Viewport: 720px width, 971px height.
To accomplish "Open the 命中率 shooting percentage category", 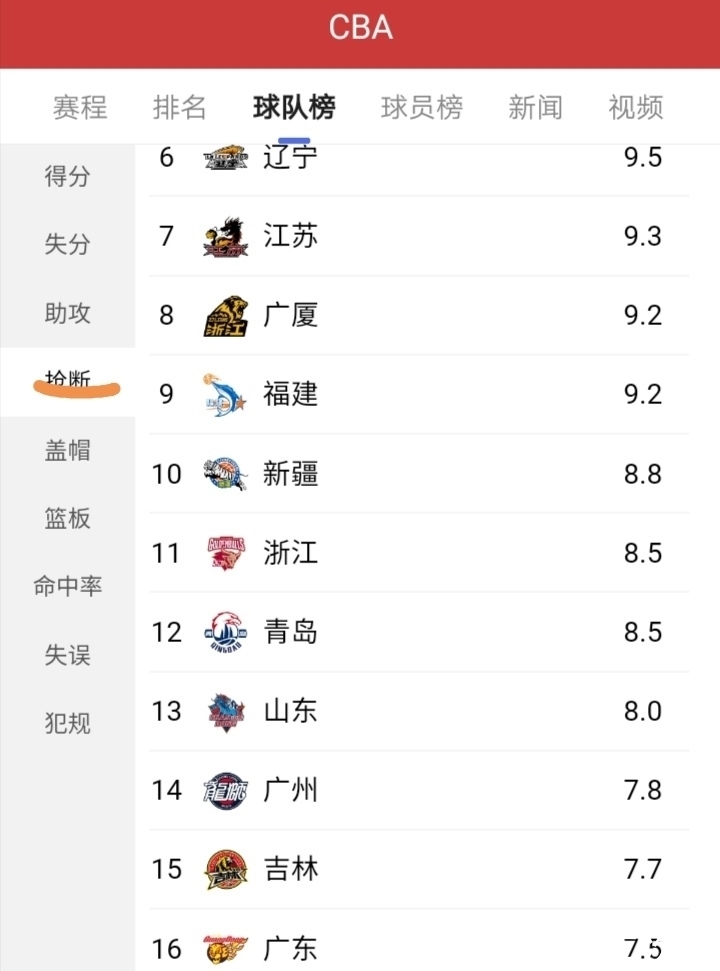I will (67, 587).
